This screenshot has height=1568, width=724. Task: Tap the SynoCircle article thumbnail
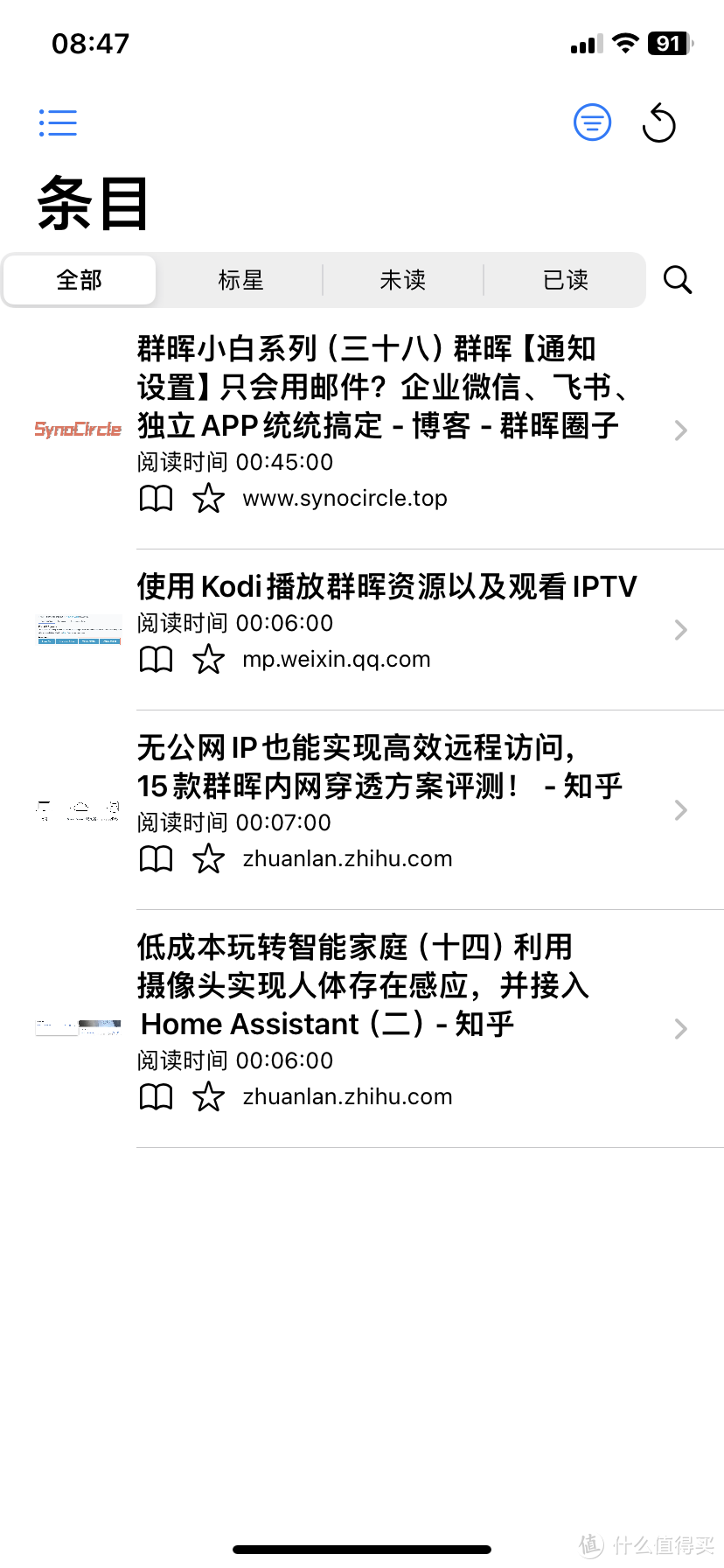pyautogui.click(x=78, y=430)
